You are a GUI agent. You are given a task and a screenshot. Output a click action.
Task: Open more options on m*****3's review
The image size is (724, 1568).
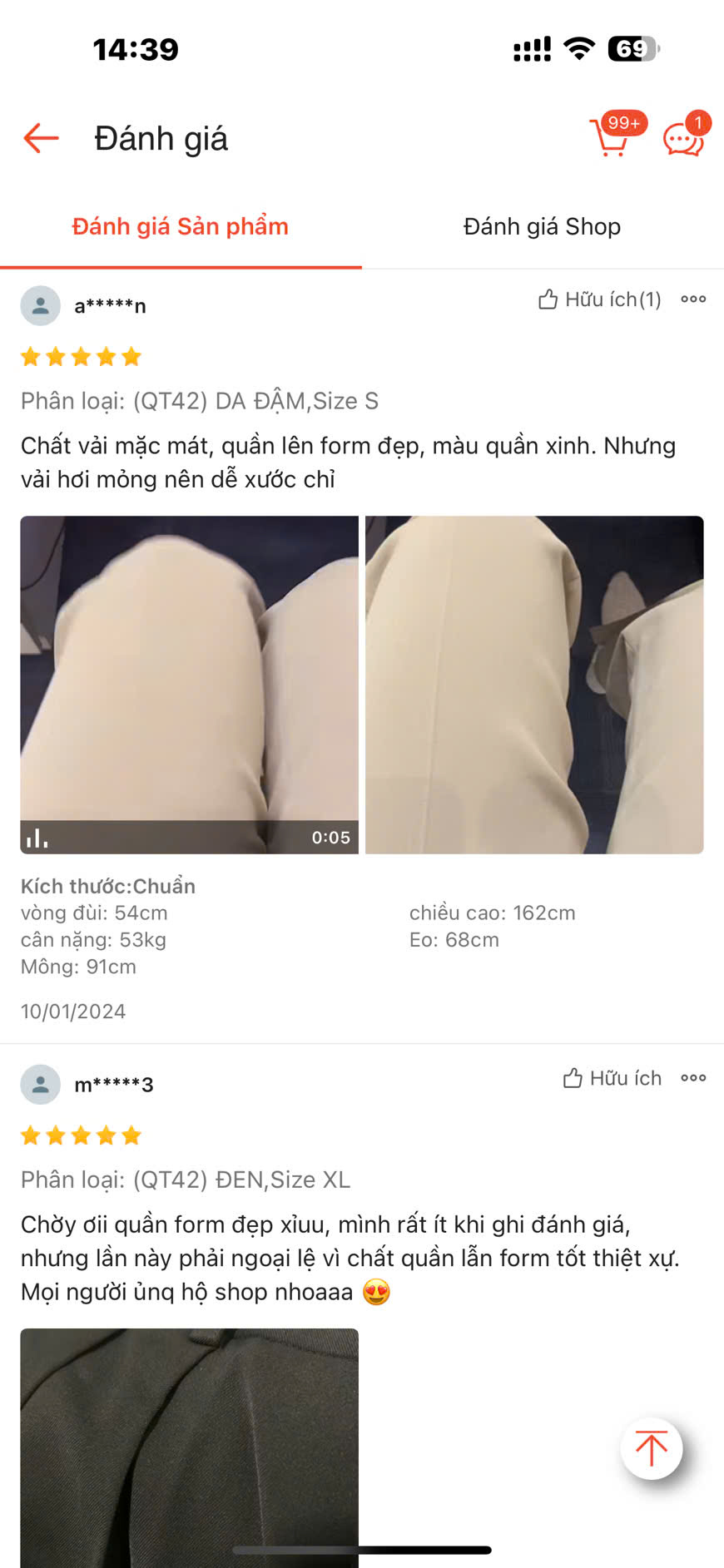[x=693, y=1078]
